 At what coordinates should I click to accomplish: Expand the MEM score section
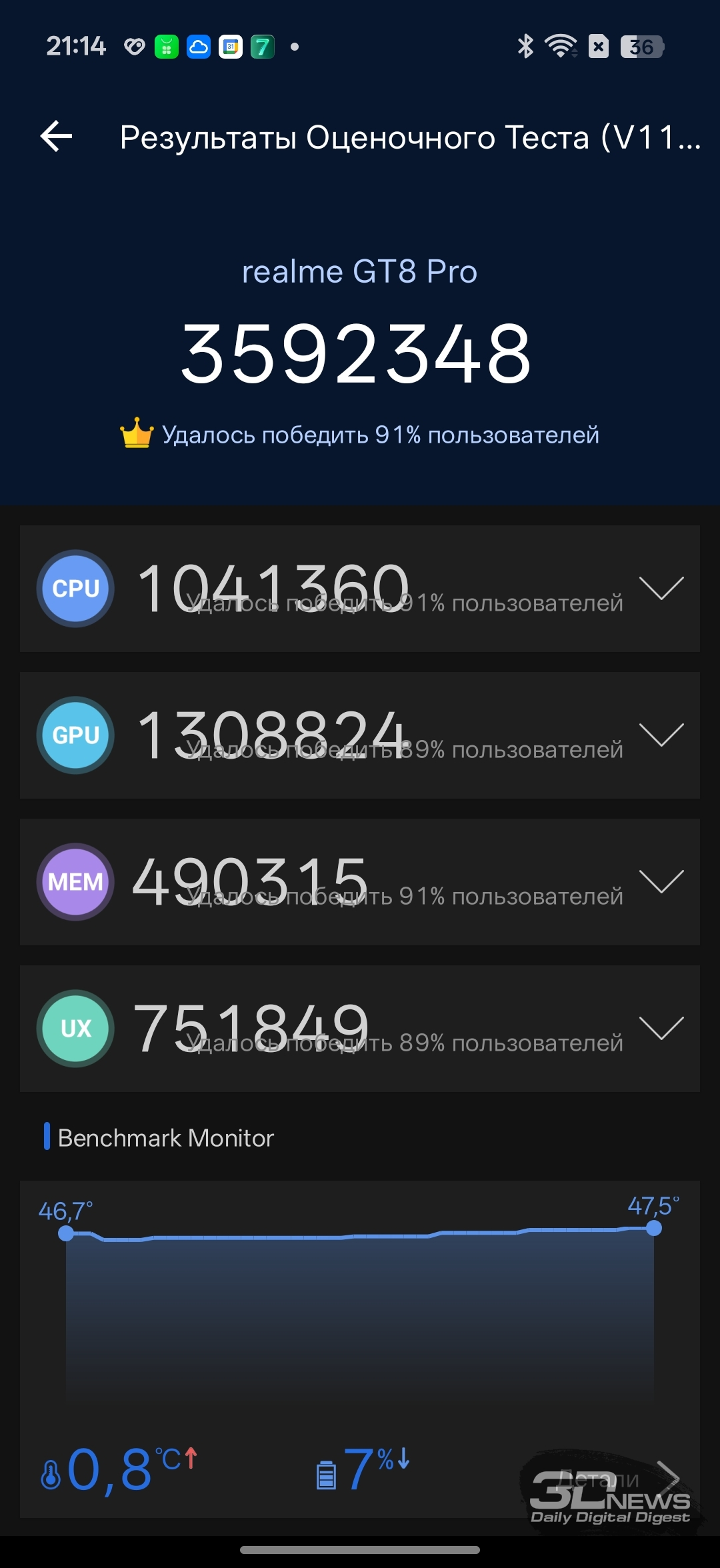pos(661,881)
